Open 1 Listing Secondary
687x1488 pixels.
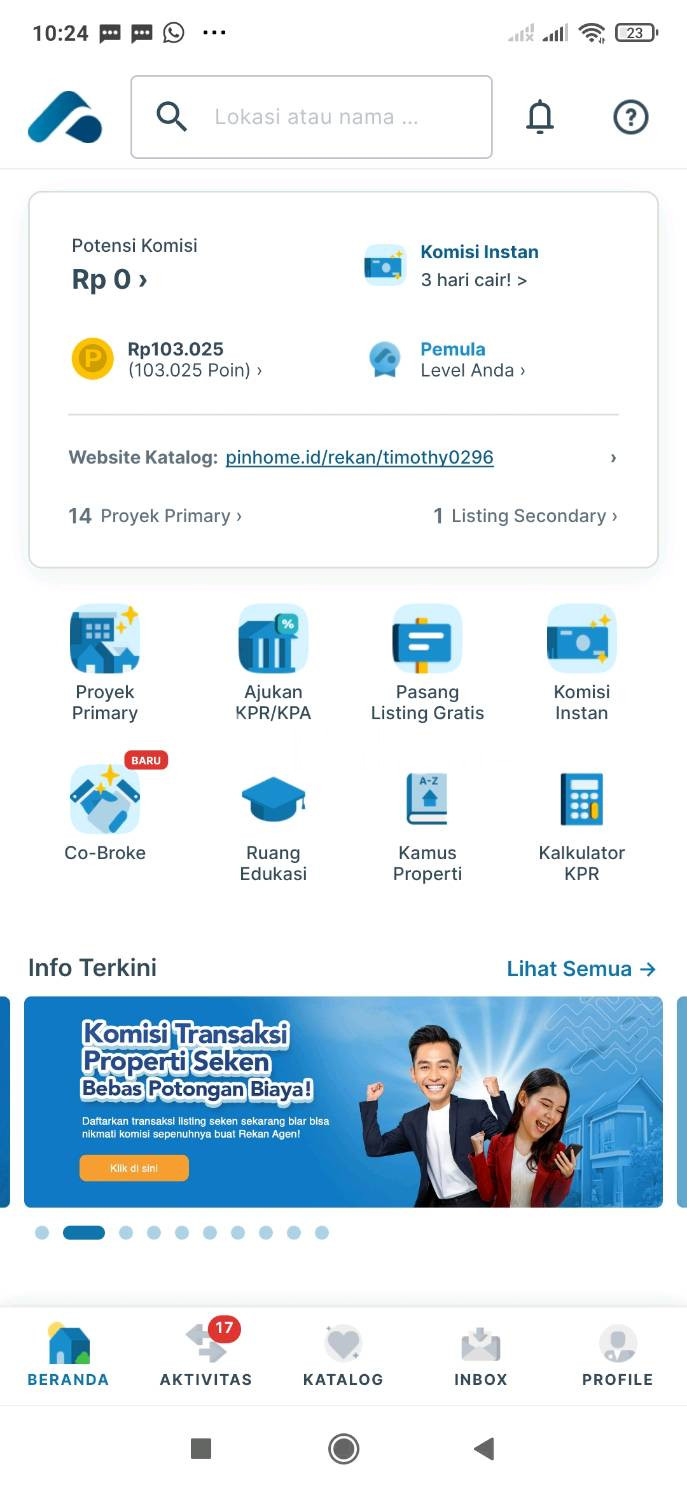tap(525, 516)
